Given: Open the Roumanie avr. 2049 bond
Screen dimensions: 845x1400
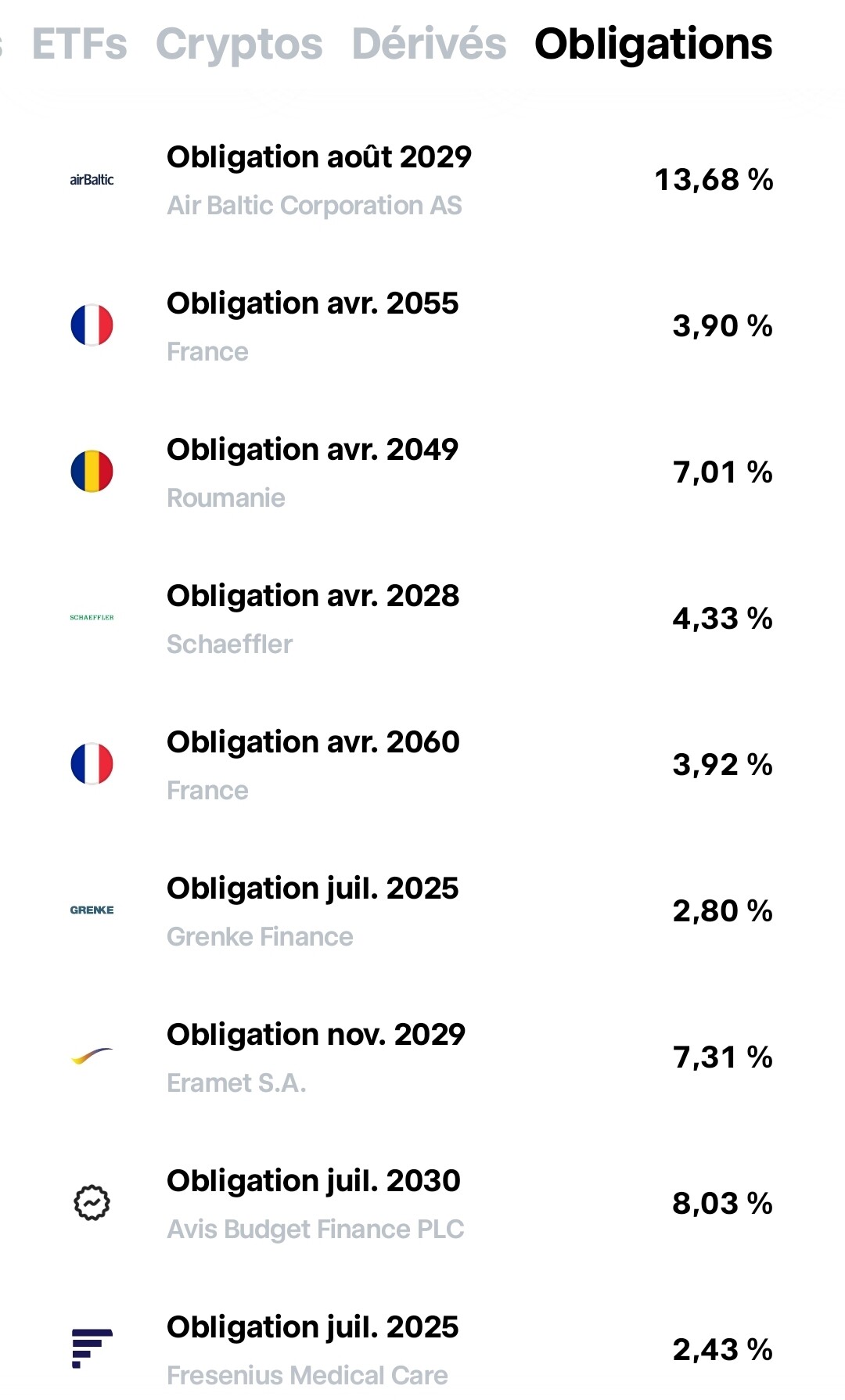Looking at the screenshot, I should pyautogui.click(x=422, y=472).
